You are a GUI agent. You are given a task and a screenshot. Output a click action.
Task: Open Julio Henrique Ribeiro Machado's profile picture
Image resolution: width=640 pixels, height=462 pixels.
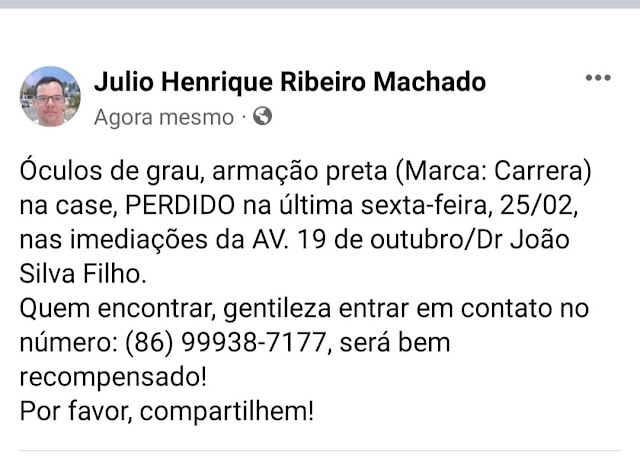click(x=50, y=97)
